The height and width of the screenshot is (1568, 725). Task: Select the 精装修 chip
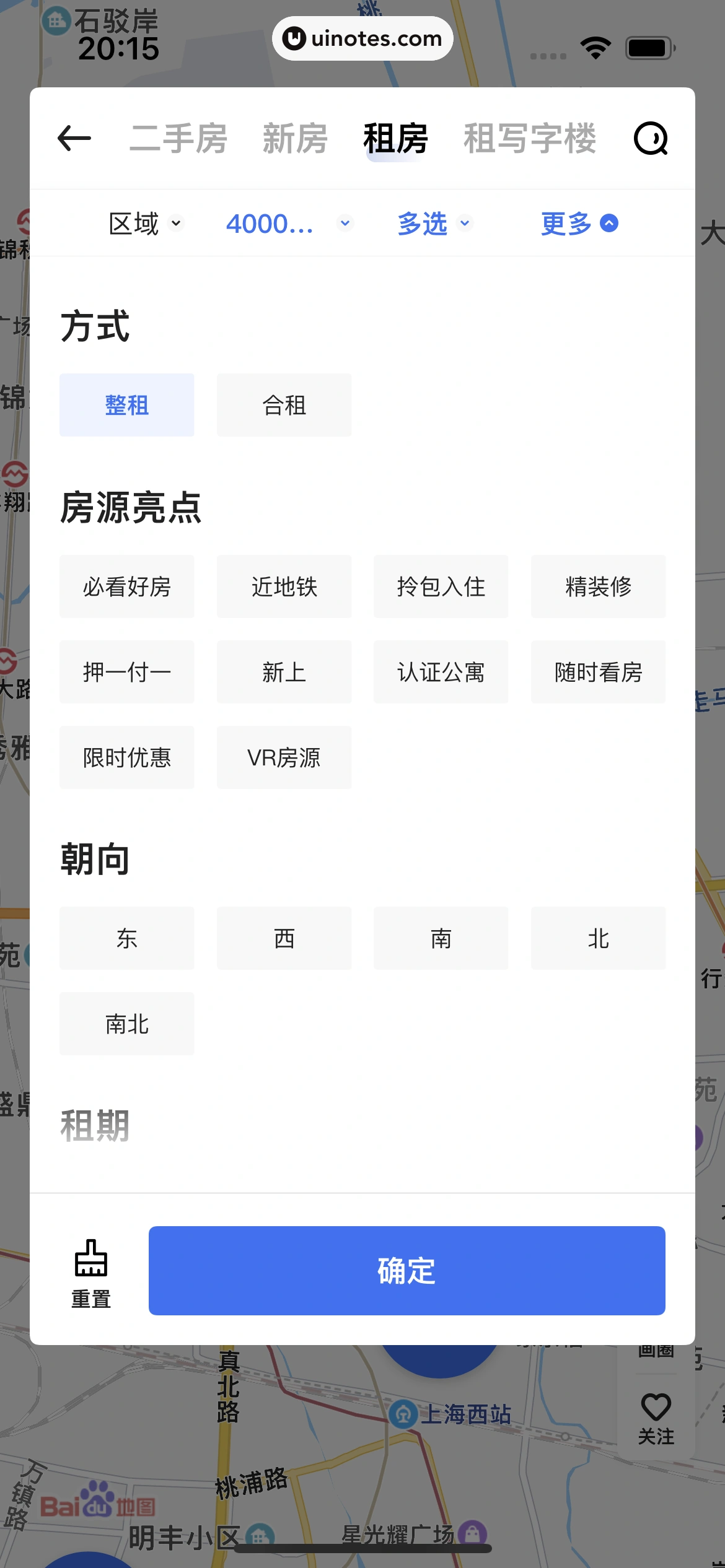(x=598, y=586)
